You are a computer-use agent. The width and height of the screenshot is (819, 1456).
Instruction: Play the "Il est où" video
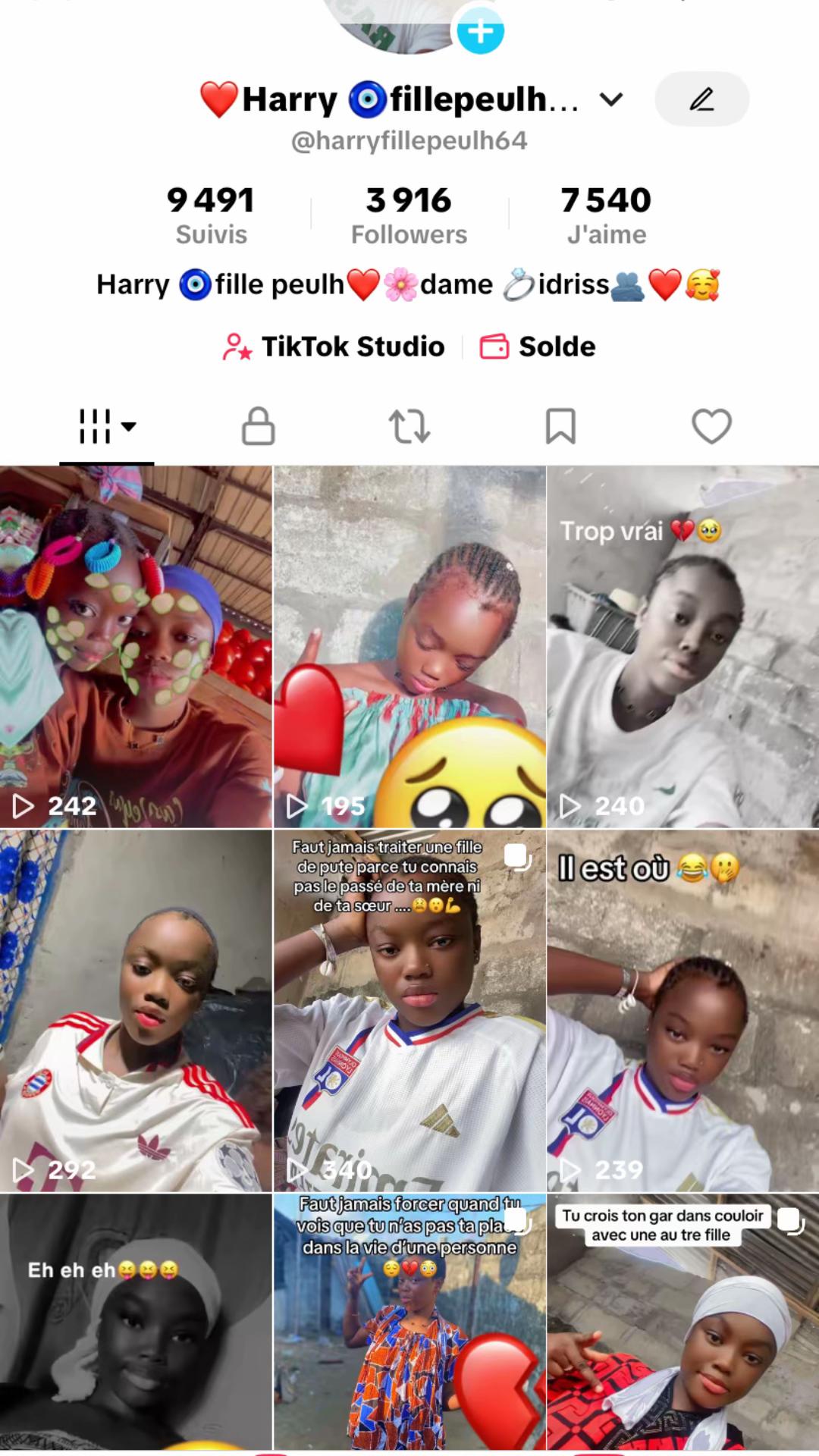pyautogui.click(x=682, y=1010)
